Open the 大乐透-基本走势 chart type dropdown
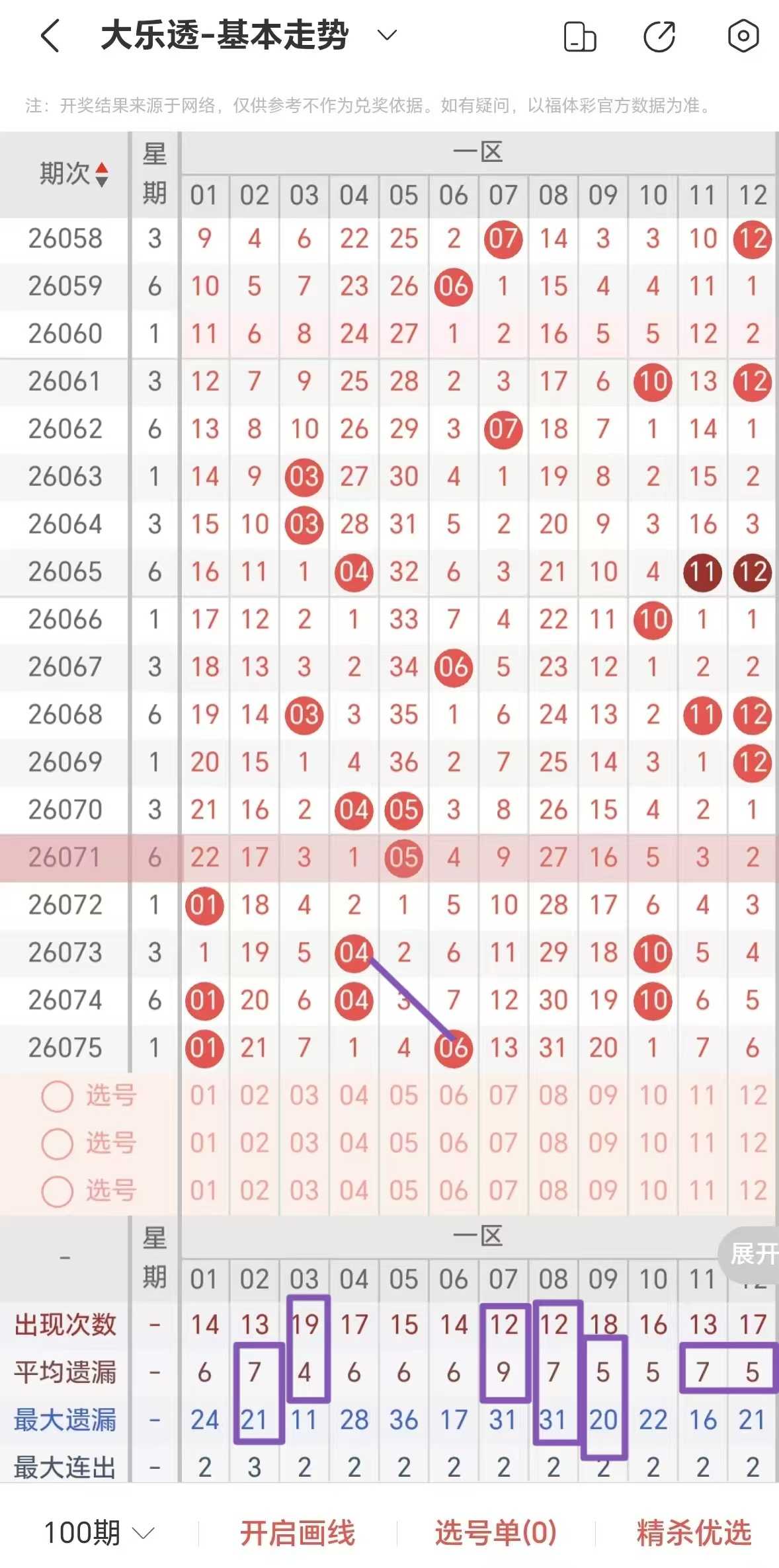This screenshot has width=779, height=1568. [387, 34]
